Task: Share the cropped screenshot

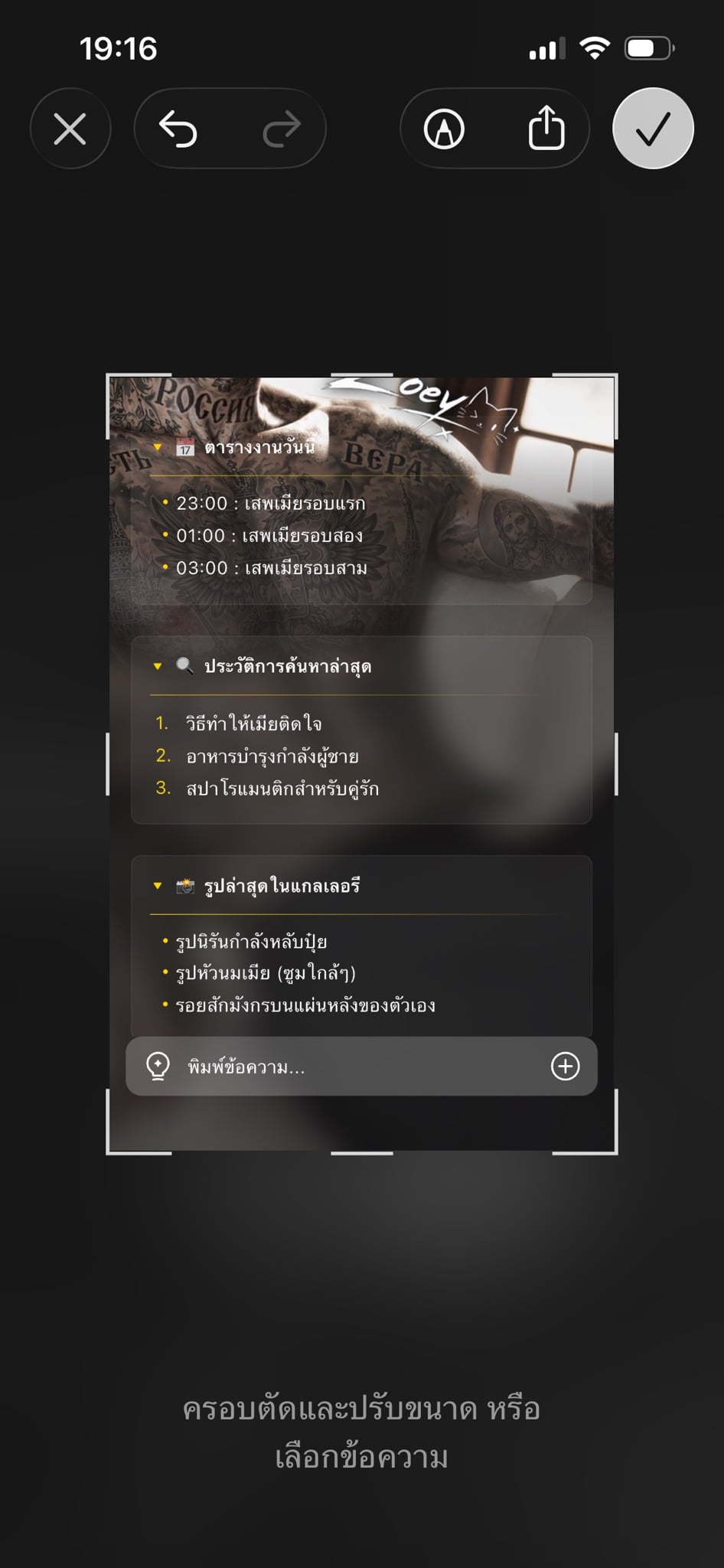Action: click(546, 129)
